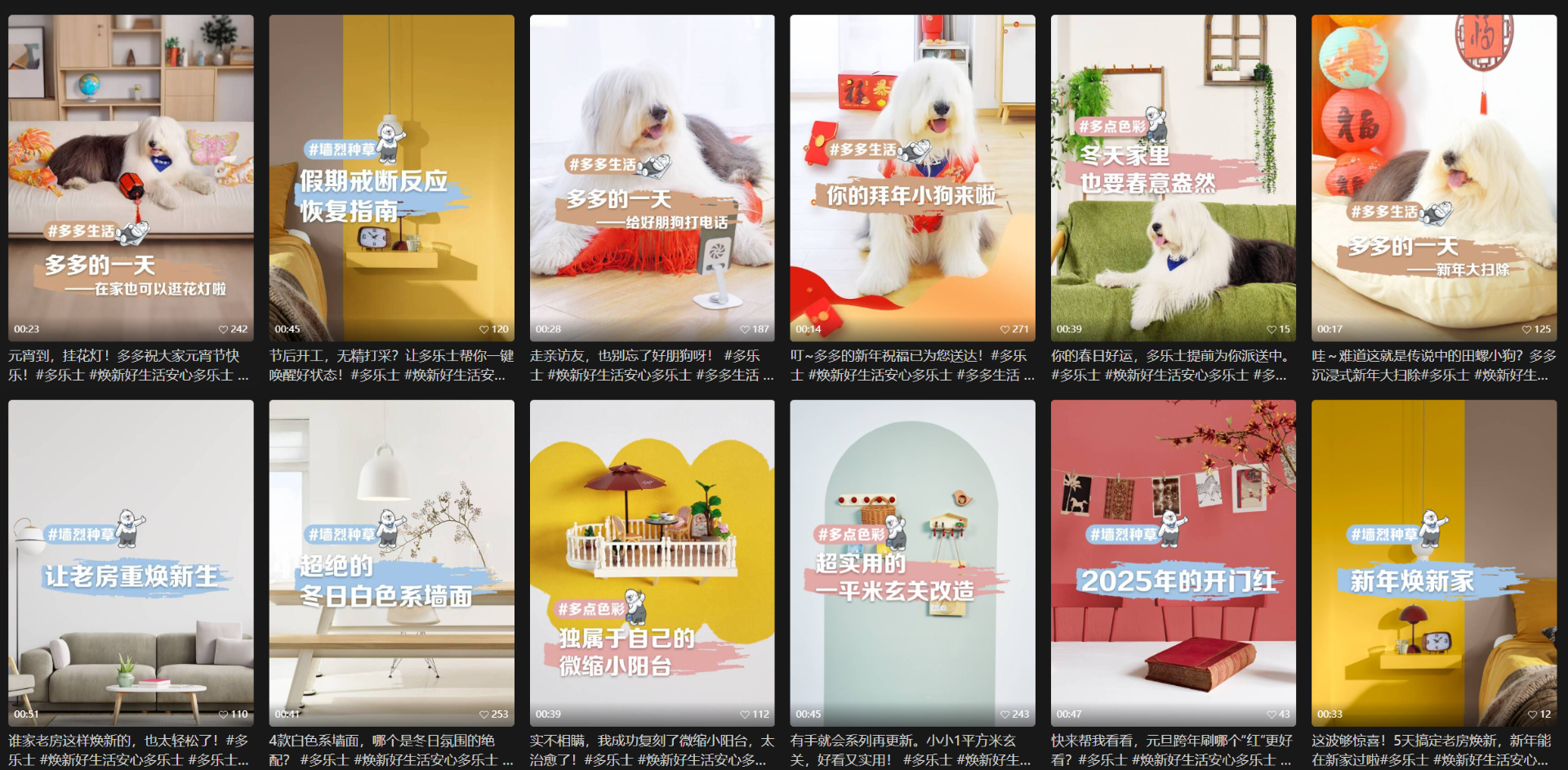Screen dimensions: 1568x770
Task: Watch the 你的拜年小狗来啦 video
Action: click(912, 177)
